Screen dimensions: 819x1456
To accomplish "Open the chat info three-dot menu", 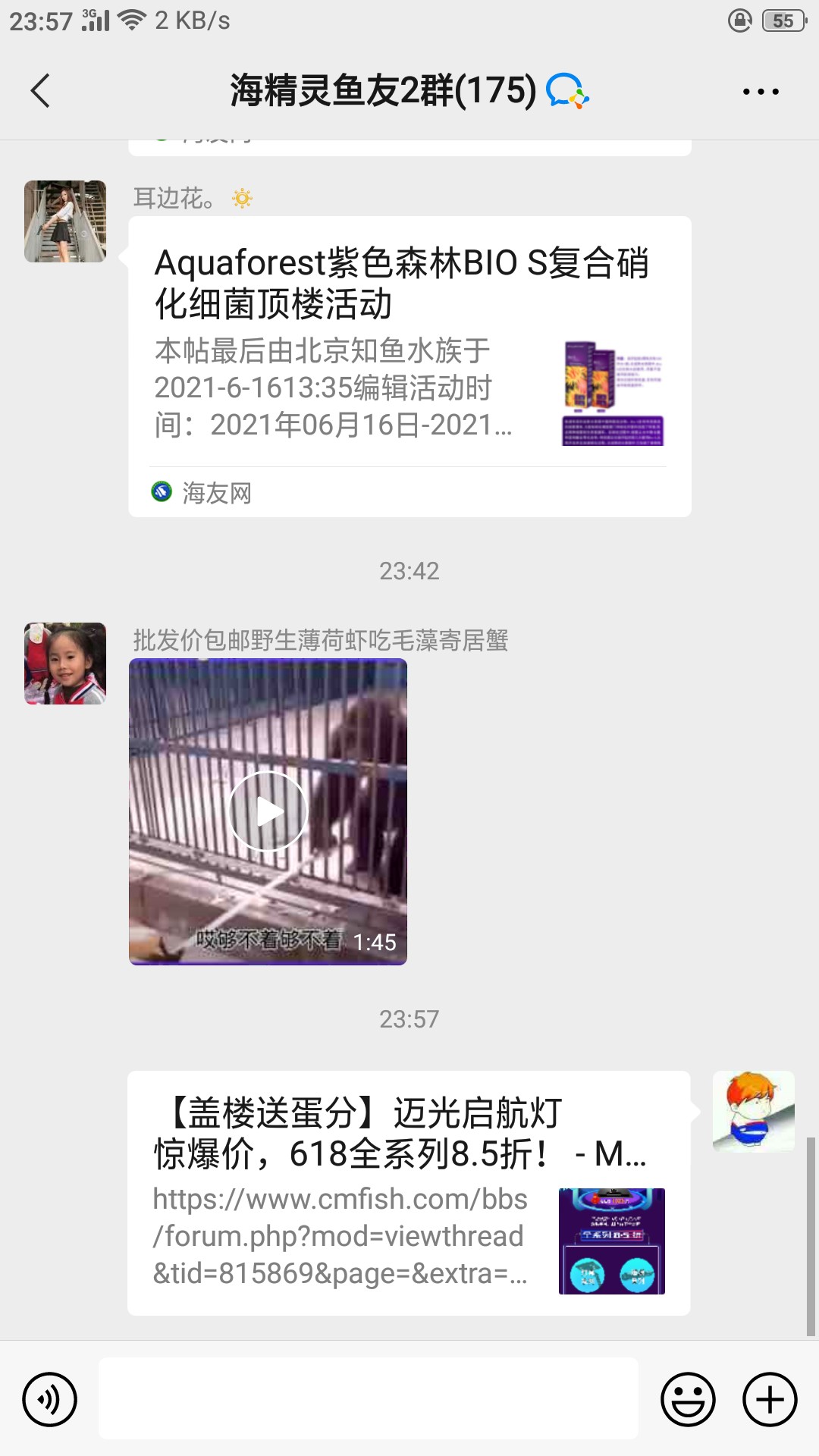I will pos(760,92).
